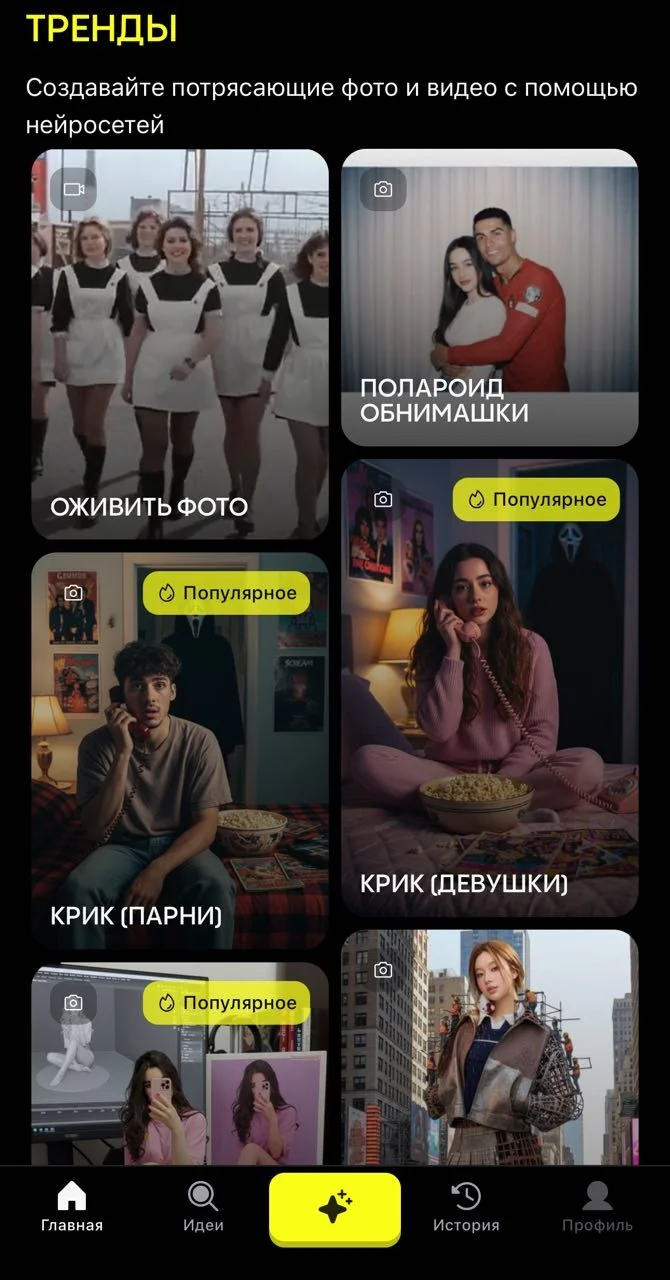Open the mirror selfie figurine trend card
Viewport: 670px width, 1280px height.
pyautogui.click(x=180, y=1064)
